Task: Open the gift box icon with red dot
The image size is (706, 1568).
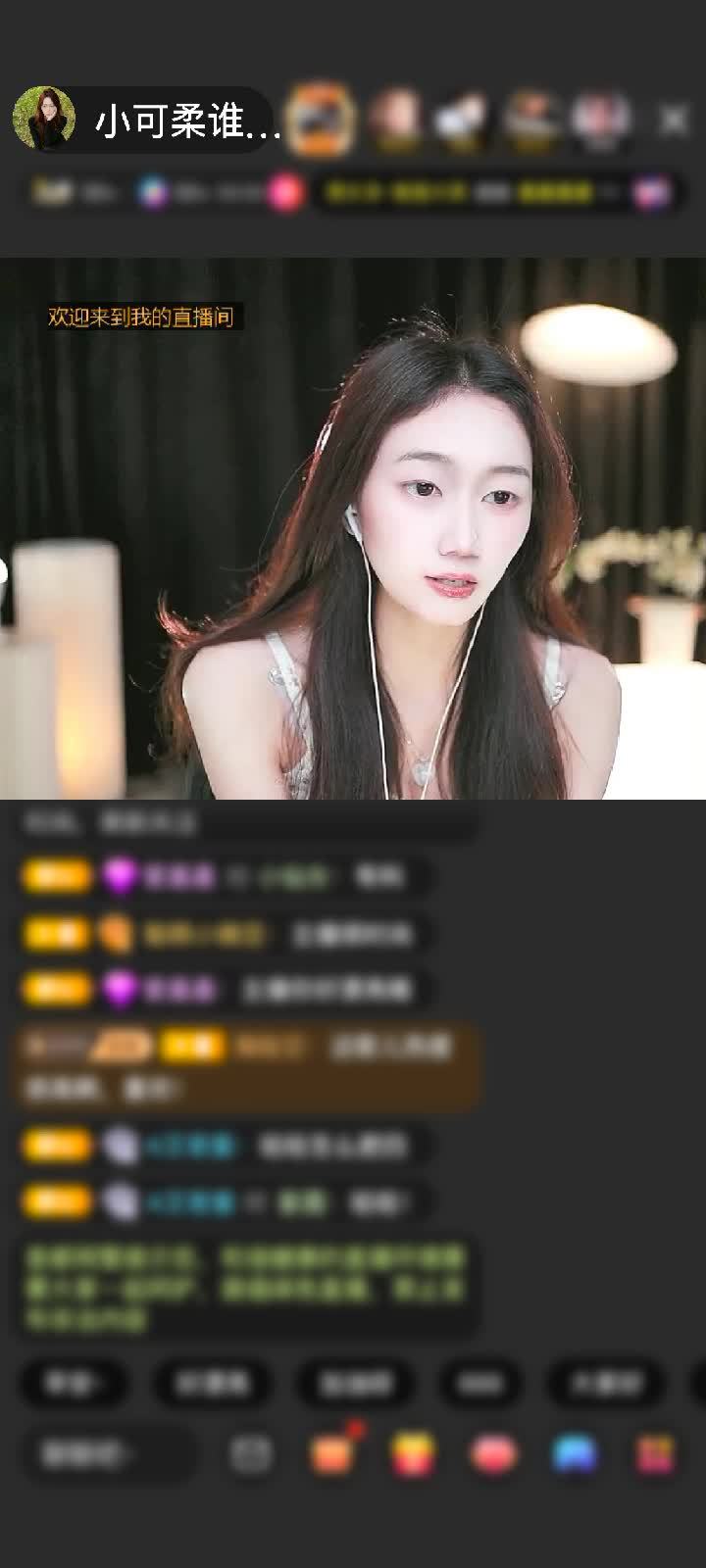Action: pyautogui.click(x=333, y=1453)
